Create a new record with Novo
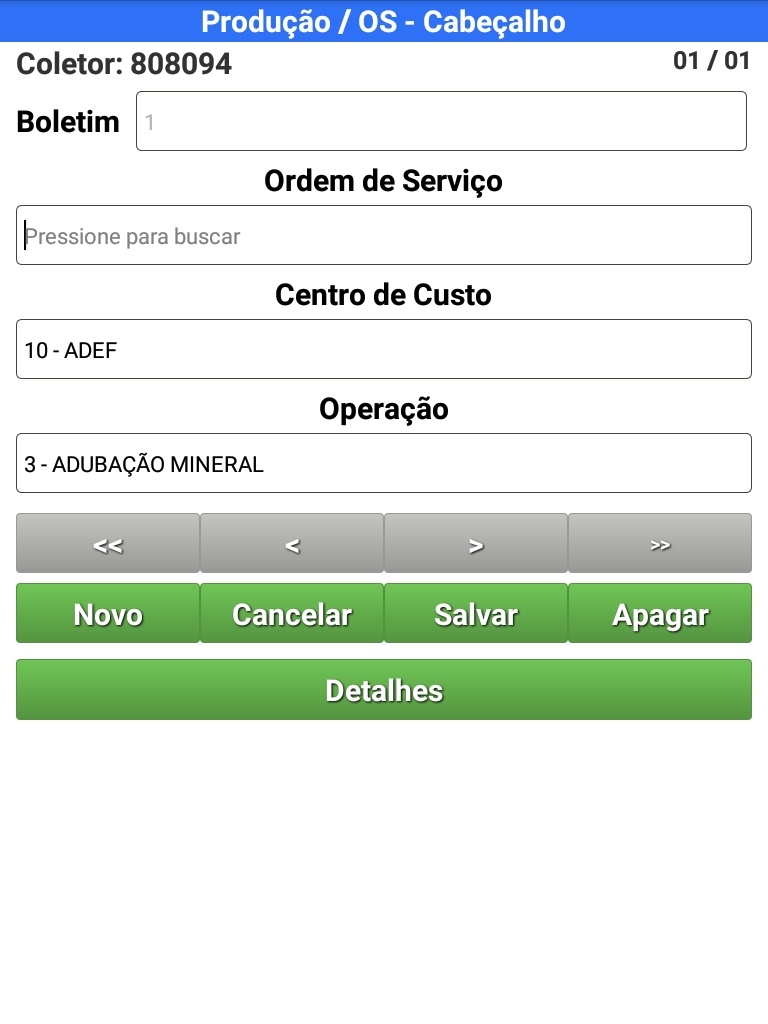The image size is (768, 1024). point(108,613)
